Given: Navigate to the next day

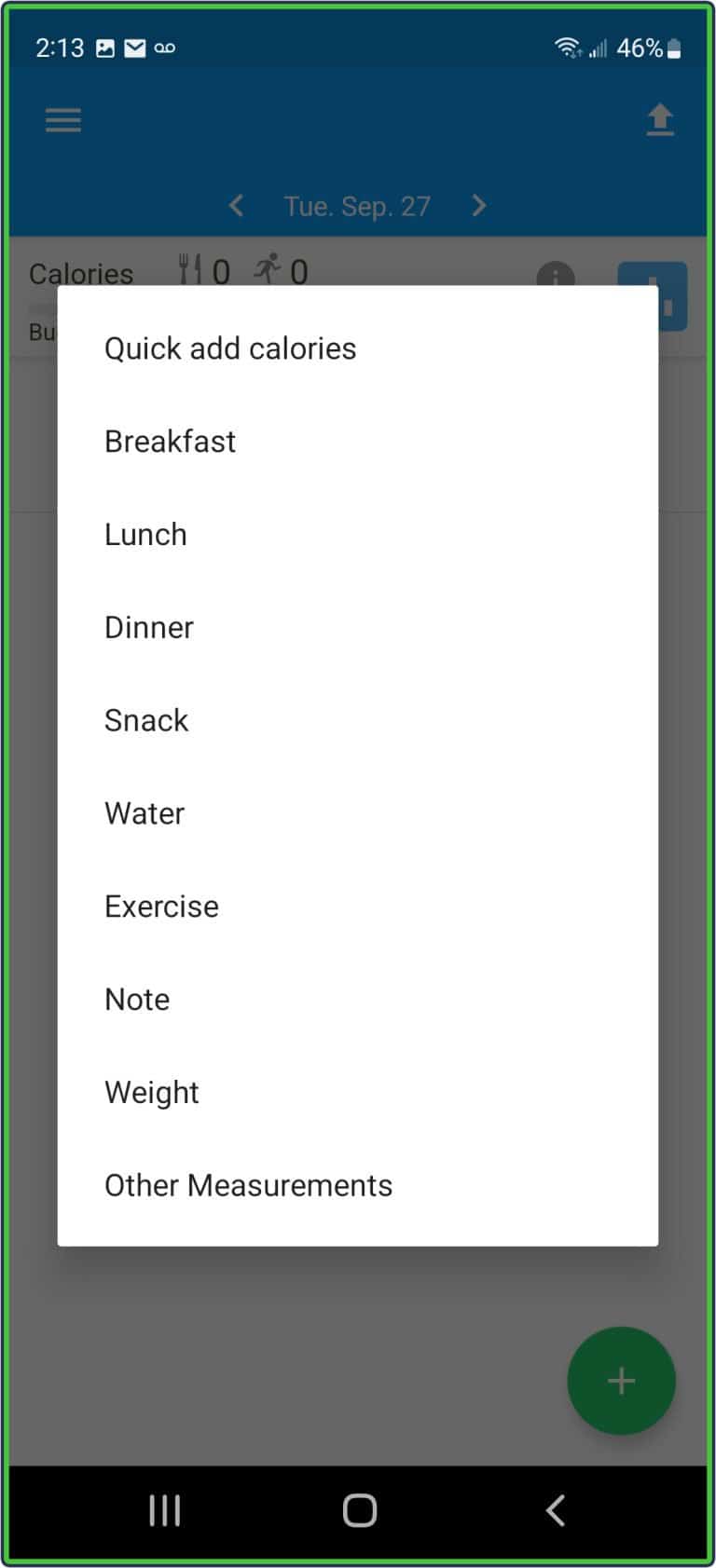Looking at the screenshot, I should [x=478, y=206].
